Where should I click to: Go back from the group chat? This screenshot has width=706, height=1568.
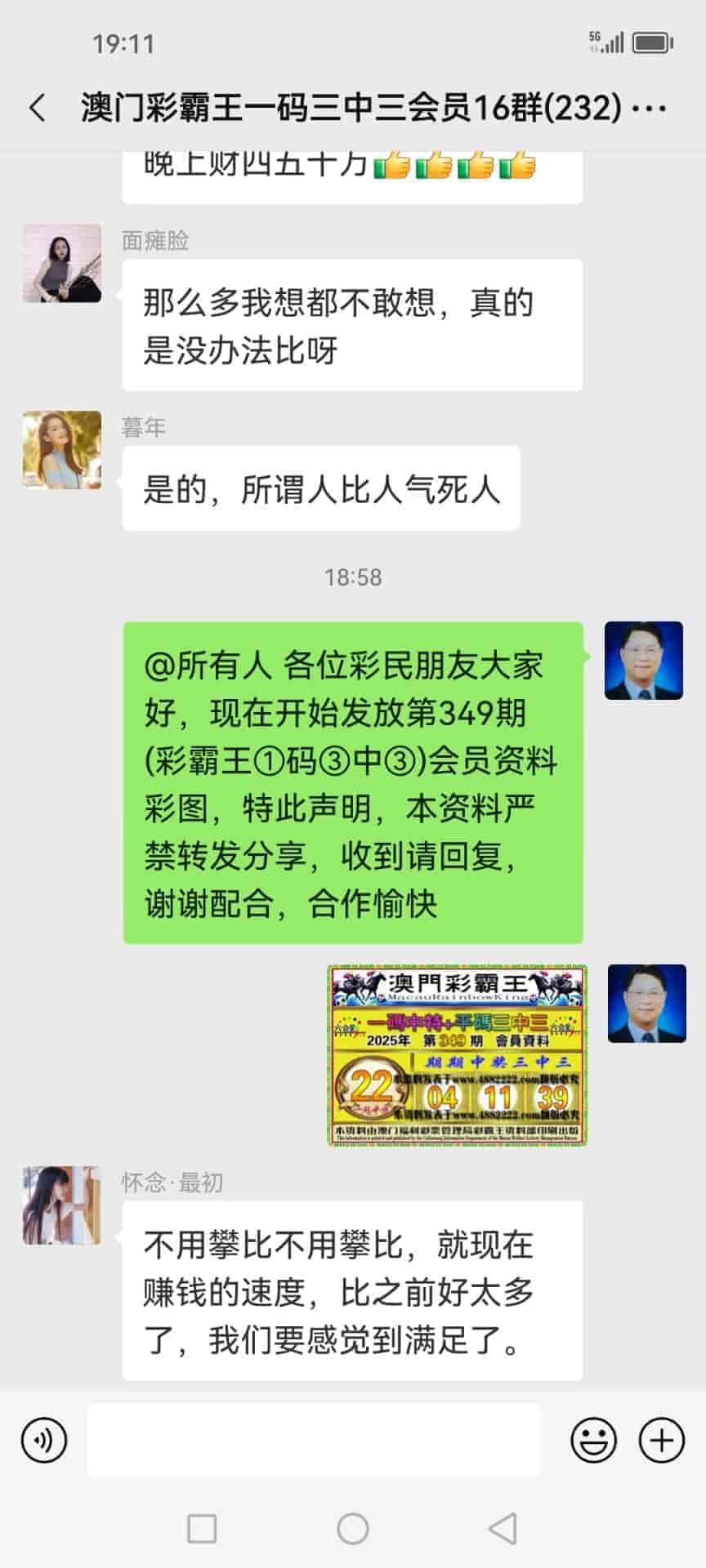click(38, 108)
